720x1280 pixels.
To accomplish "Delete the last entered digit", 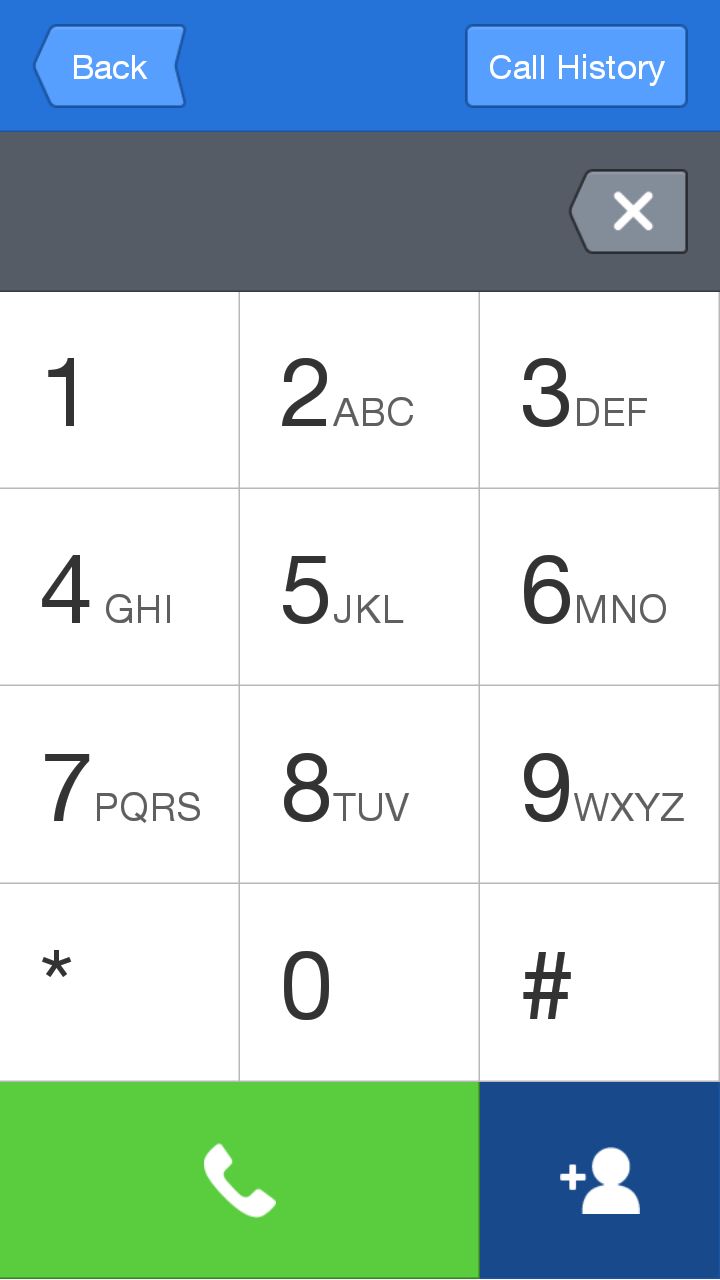I will (630, 211).
